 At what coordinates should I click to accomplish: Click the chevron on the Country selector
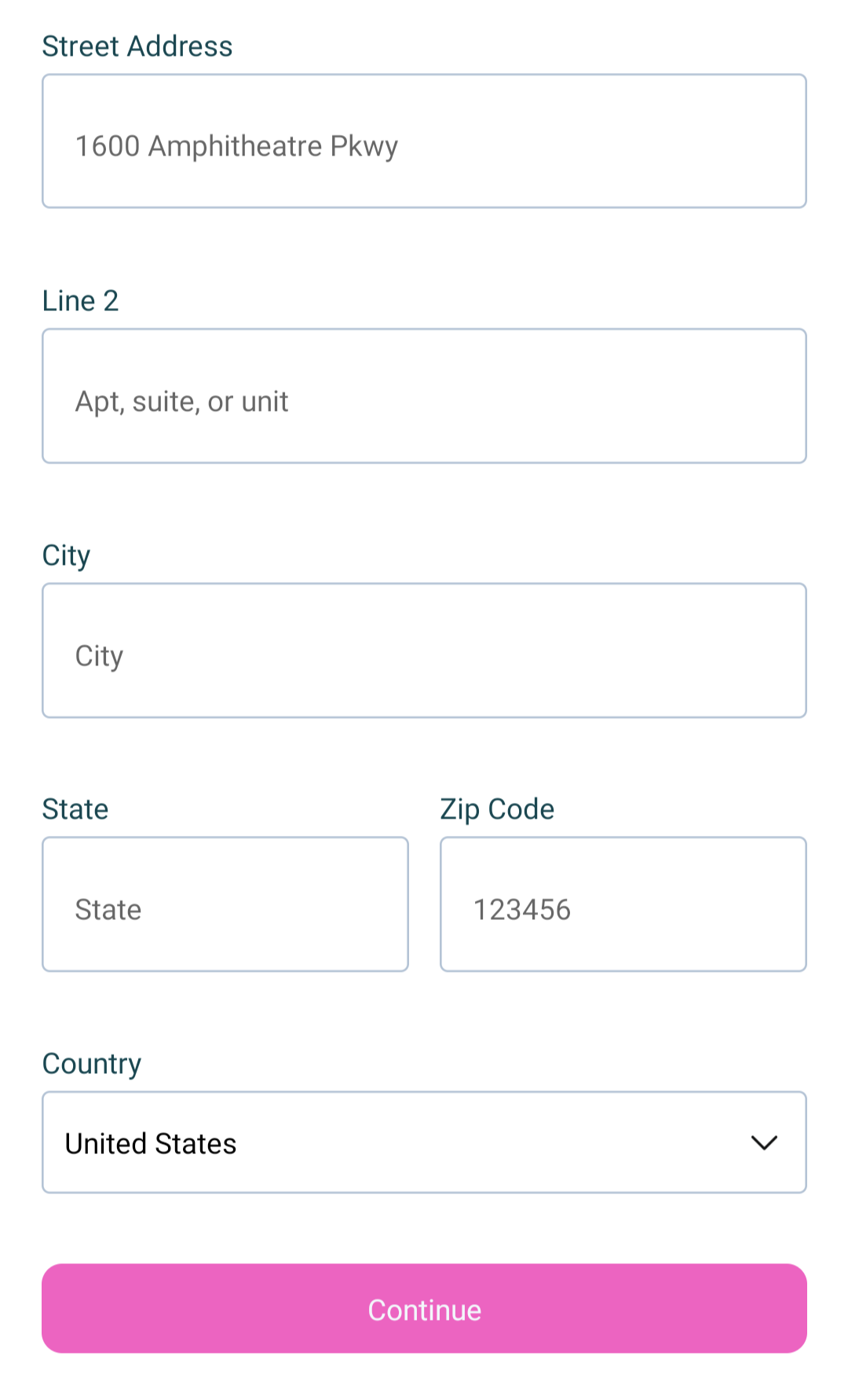764,1144
